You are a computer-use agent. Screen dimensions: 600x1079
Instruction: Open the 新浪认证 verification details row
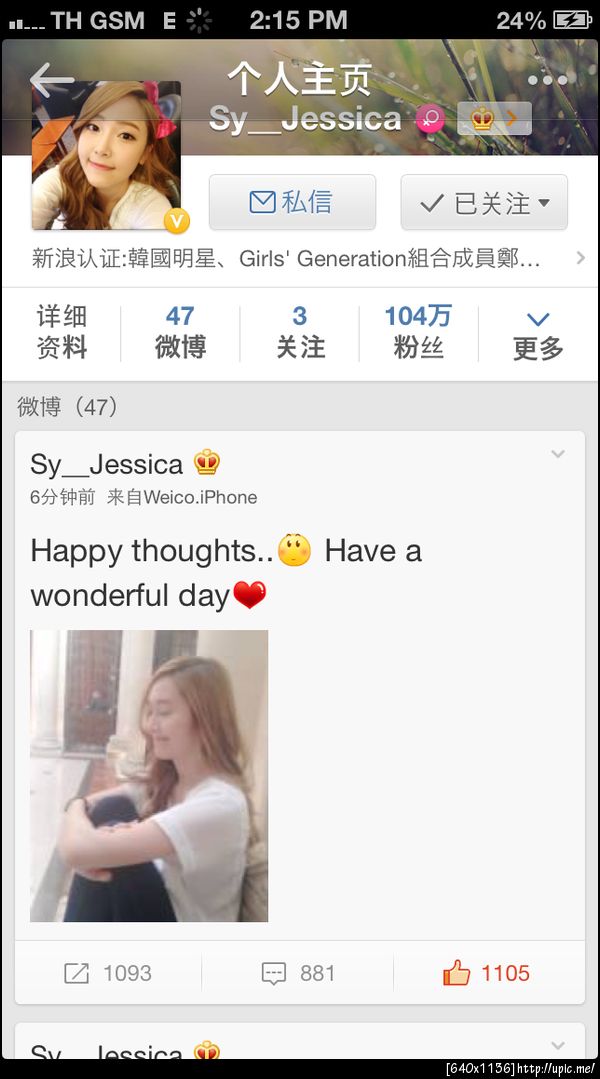pos(300,259)
